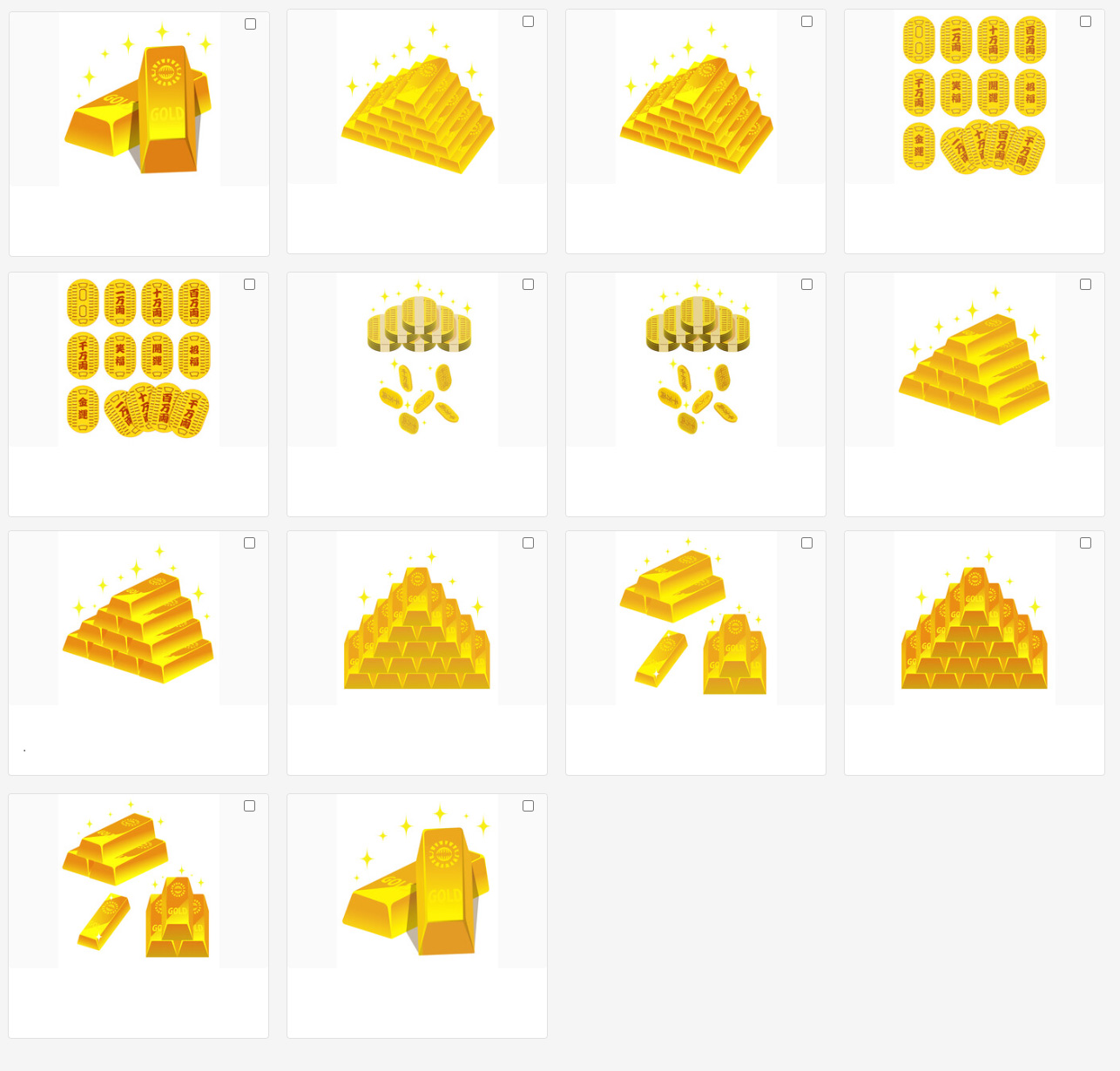Tick checkbox on dark-orange two gold bars tile
The width and height of the screenshot is (1120, 1071).
250,24
